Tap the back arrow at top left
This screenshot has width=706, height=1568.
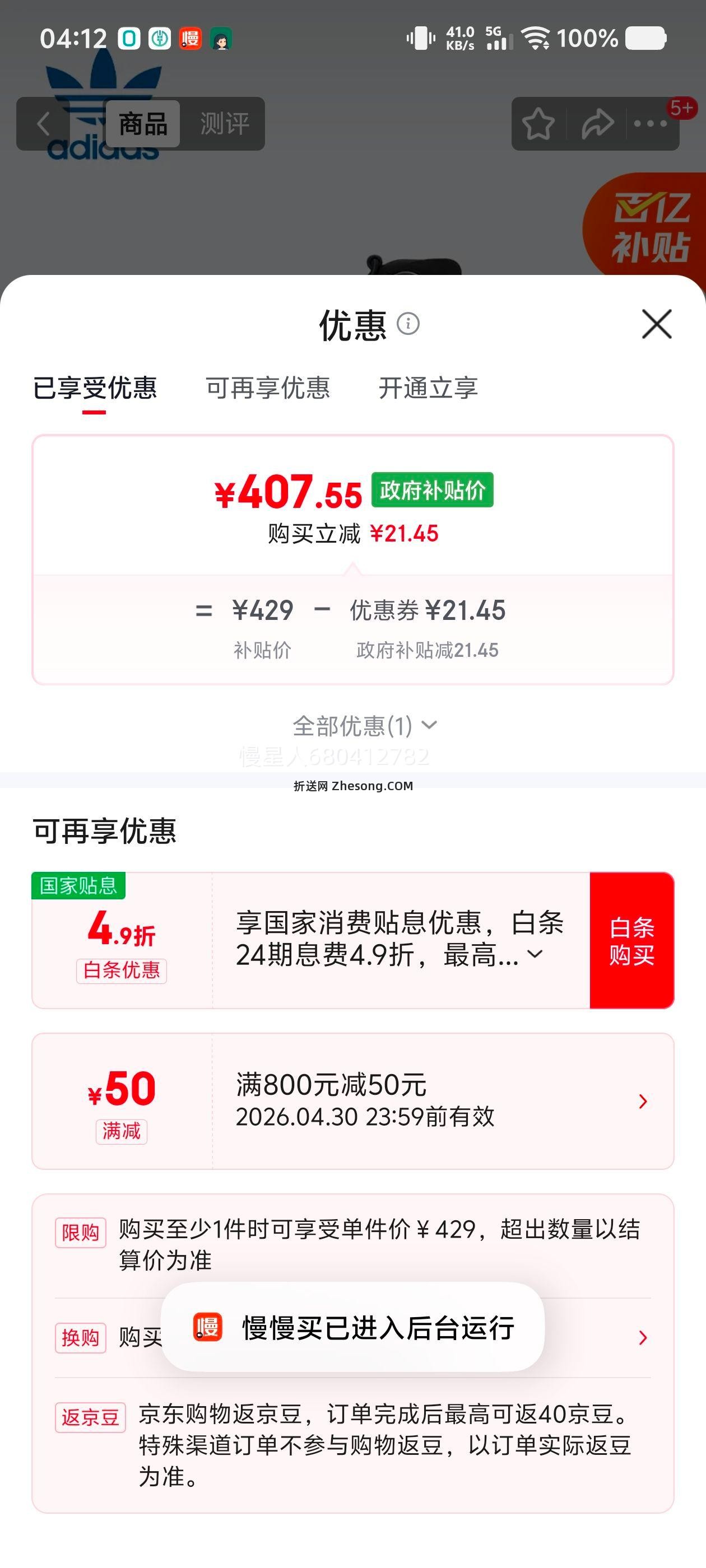(x=43, y=124)
